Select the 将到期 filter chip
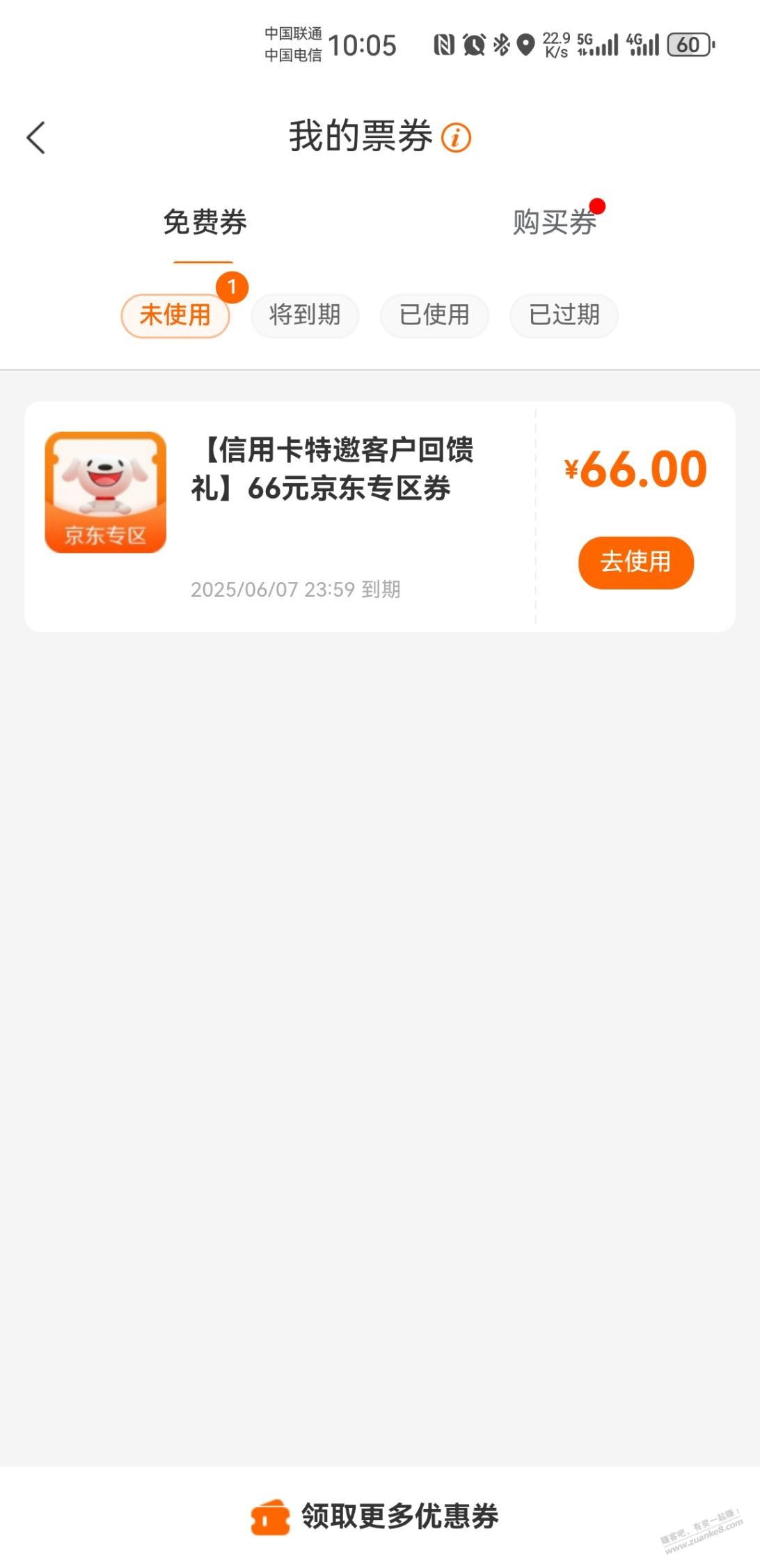 pos(304,315)
